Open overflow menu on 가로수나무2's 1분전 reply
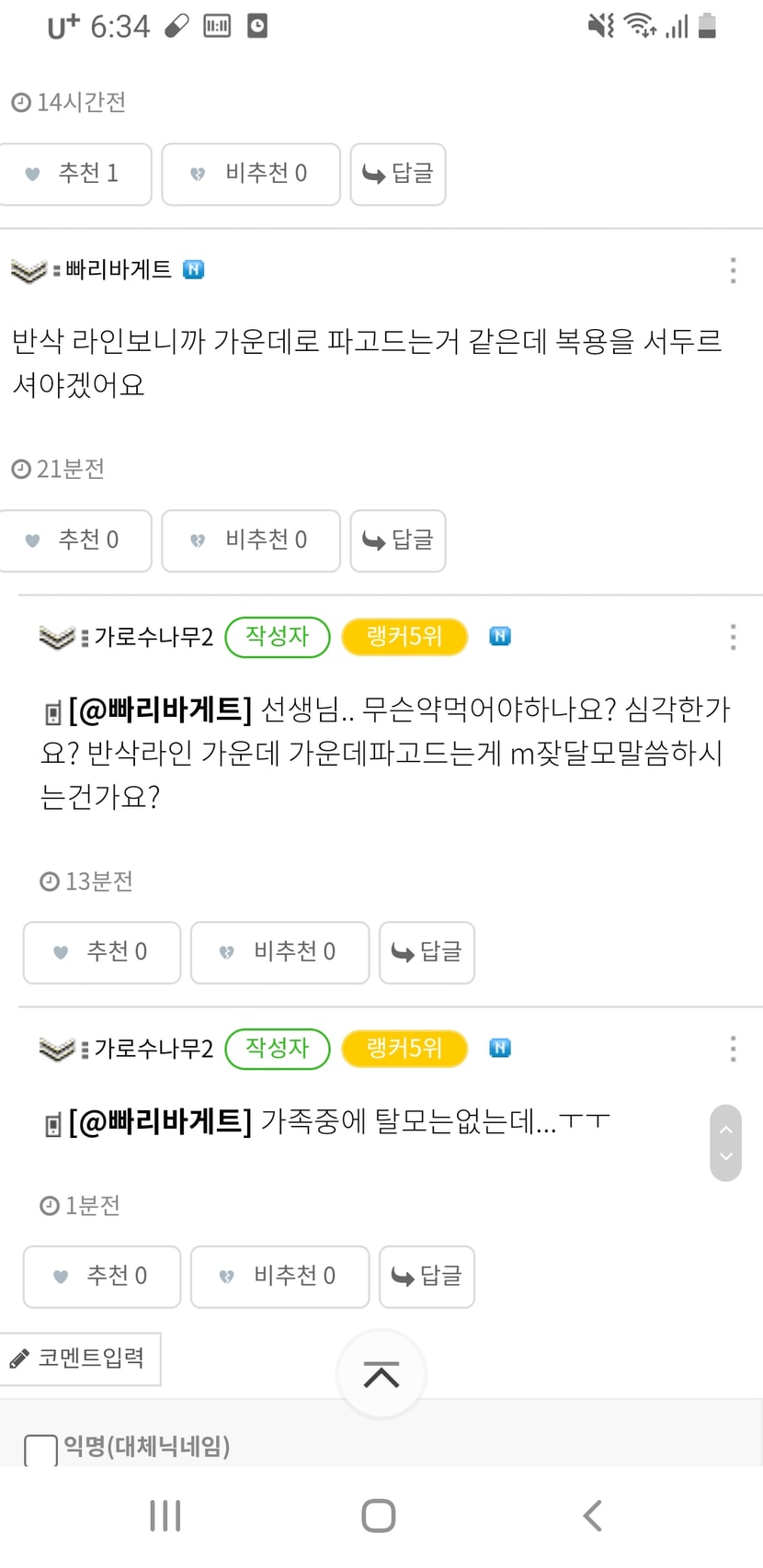 click(733, 1049)
